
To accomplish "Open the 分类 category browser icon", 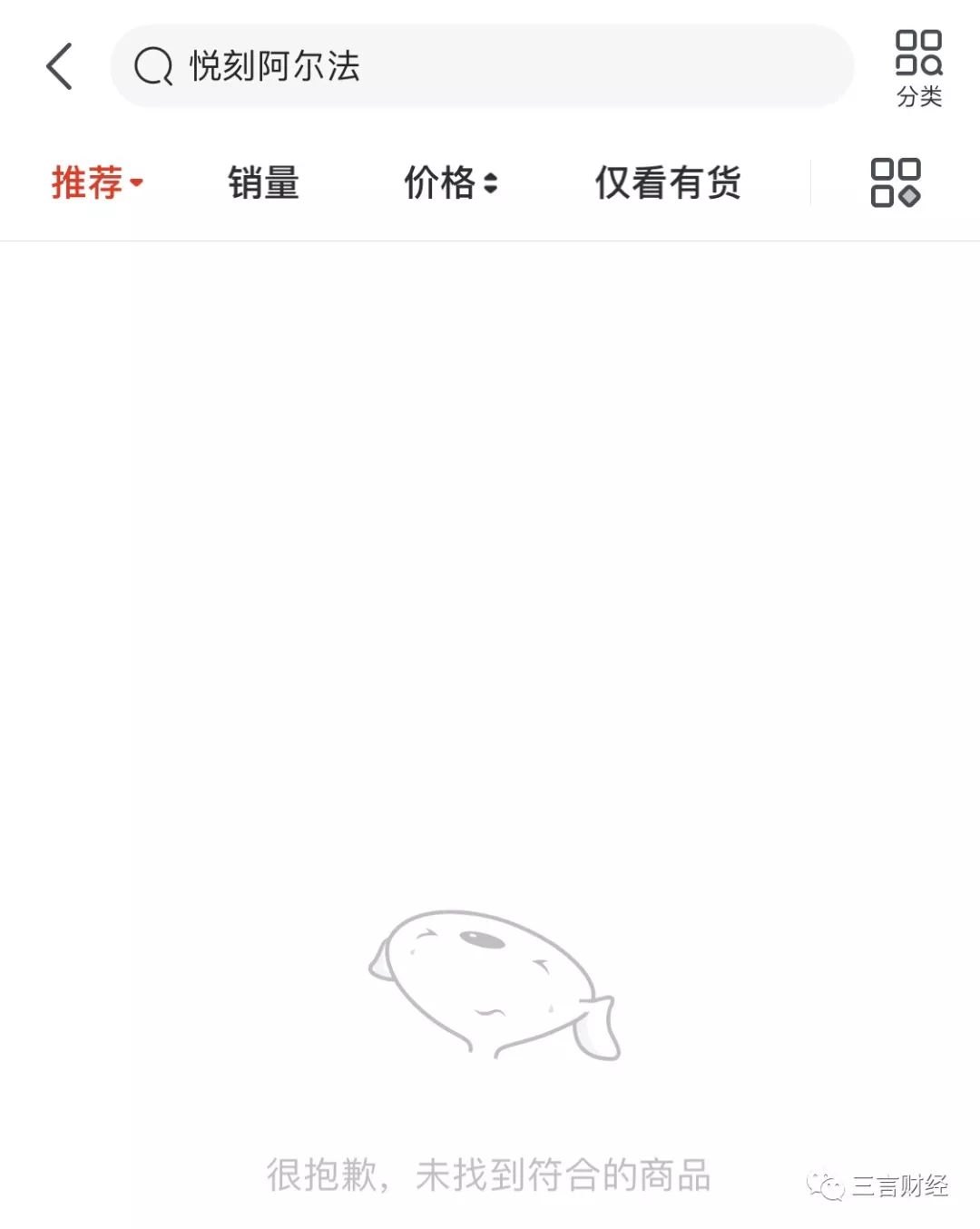I will click(918, 64).
